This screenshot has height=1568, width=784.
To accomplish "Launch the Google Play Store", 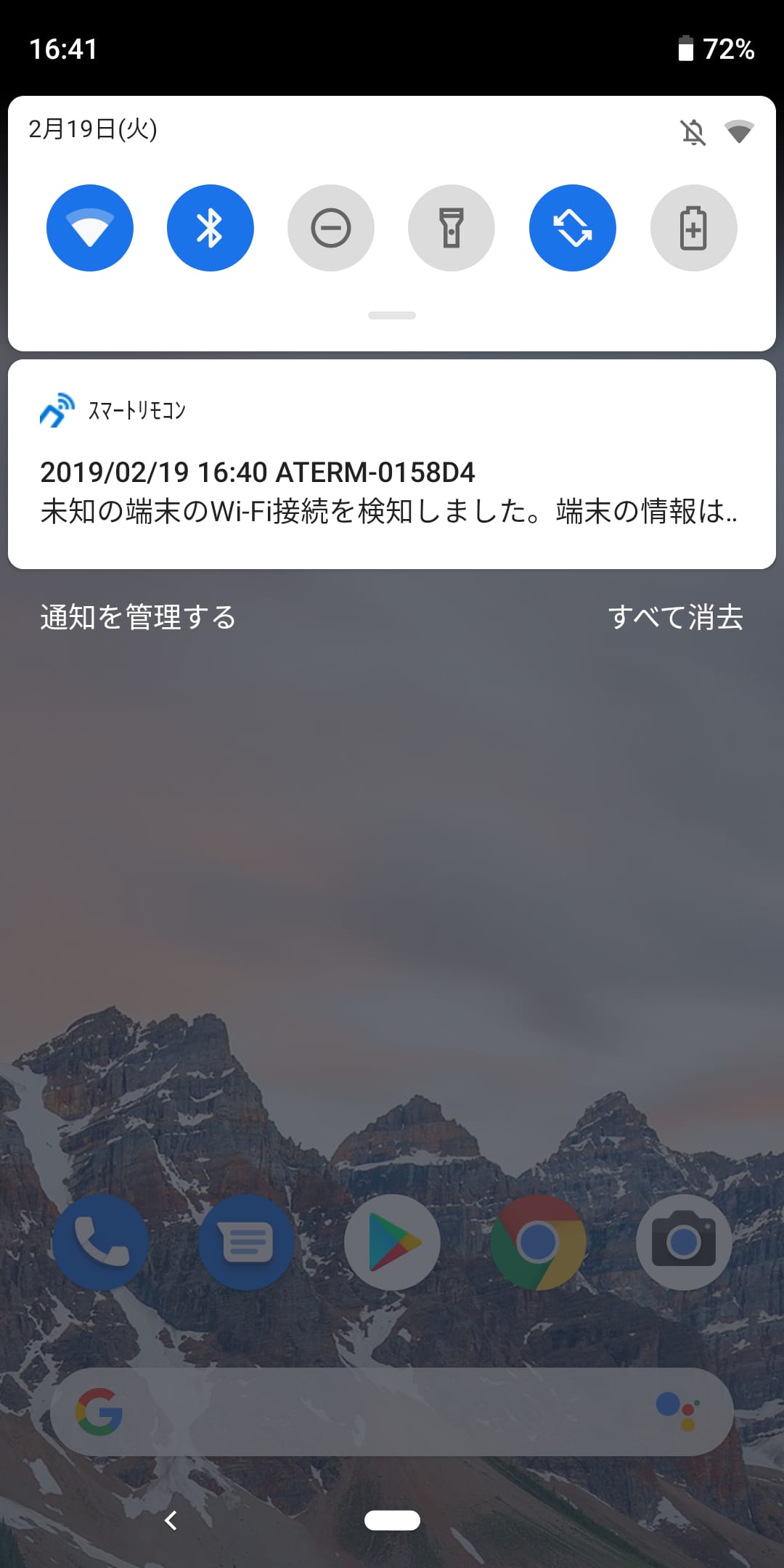I will [x=392, y=1242].
